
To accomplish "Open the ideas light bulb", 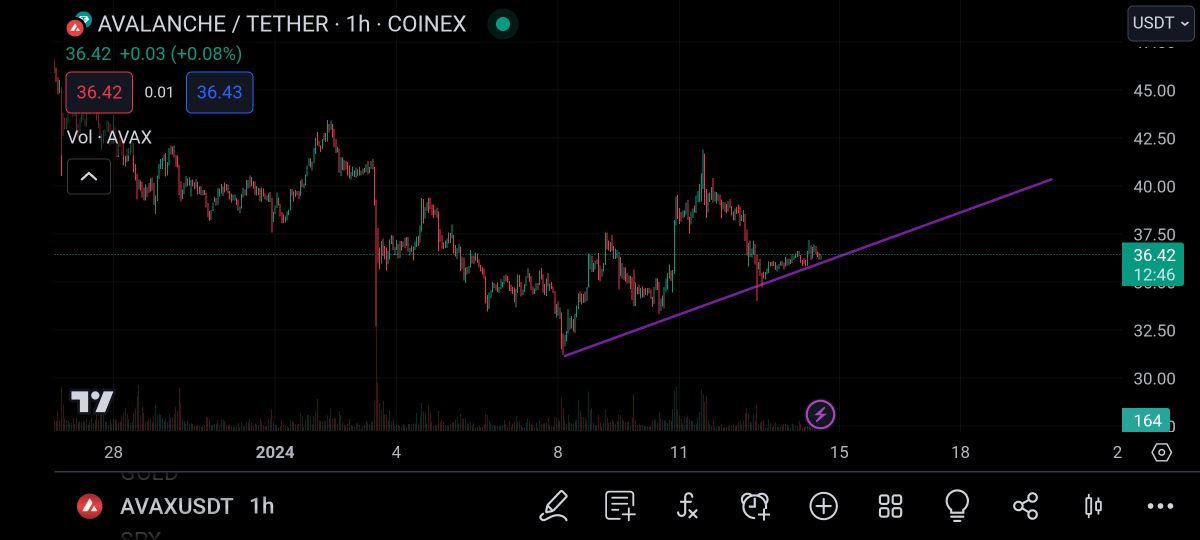I will [x=957, y=506].
